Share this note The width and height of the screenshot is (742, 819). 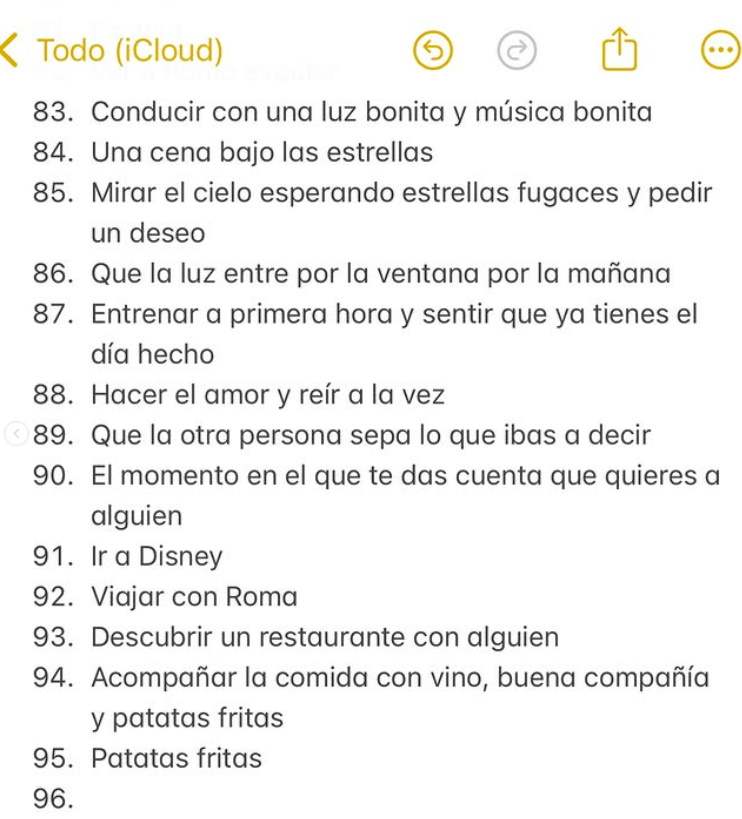pyautogui.click(x=620, y=49)
